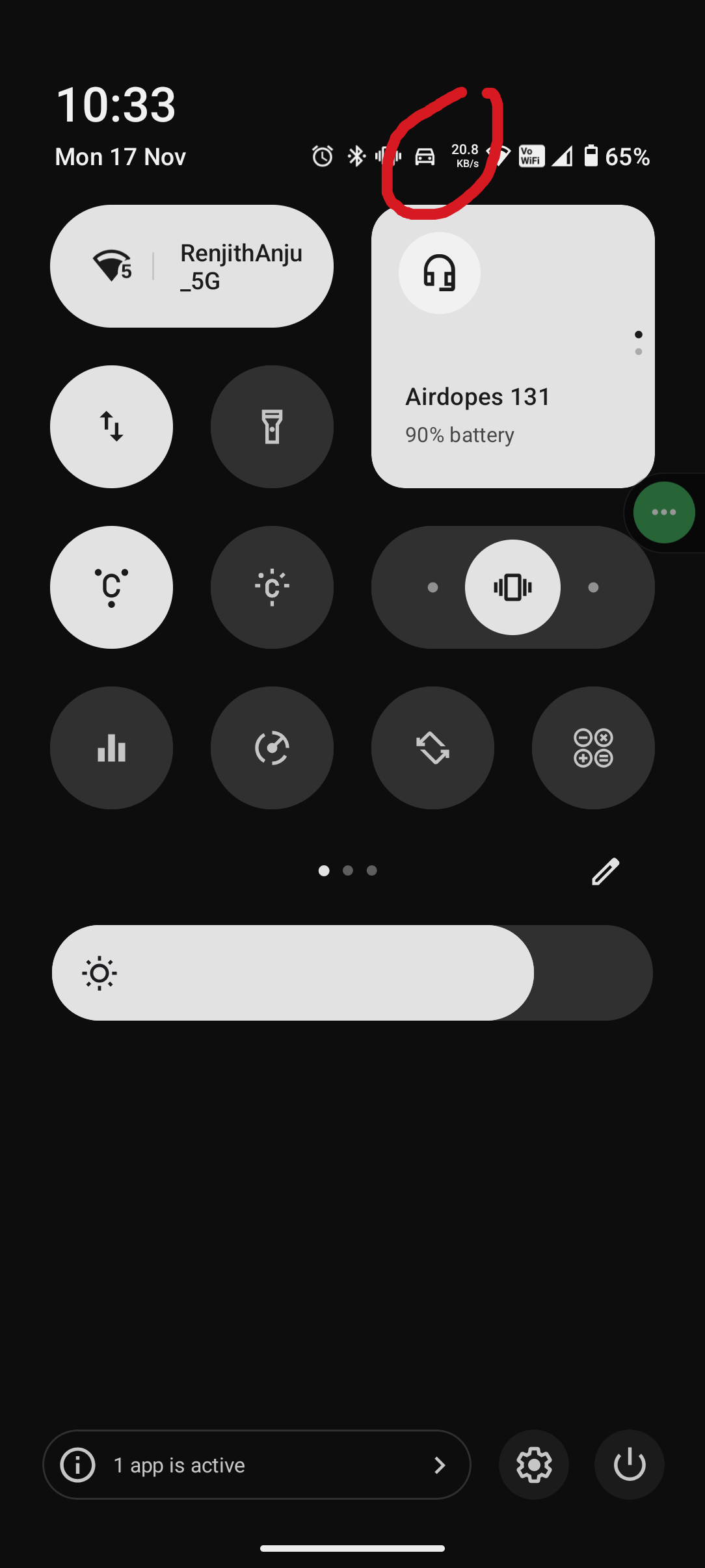Go to the second quick settings page dot
This screenshot has width=705, height=1568.
348,870
